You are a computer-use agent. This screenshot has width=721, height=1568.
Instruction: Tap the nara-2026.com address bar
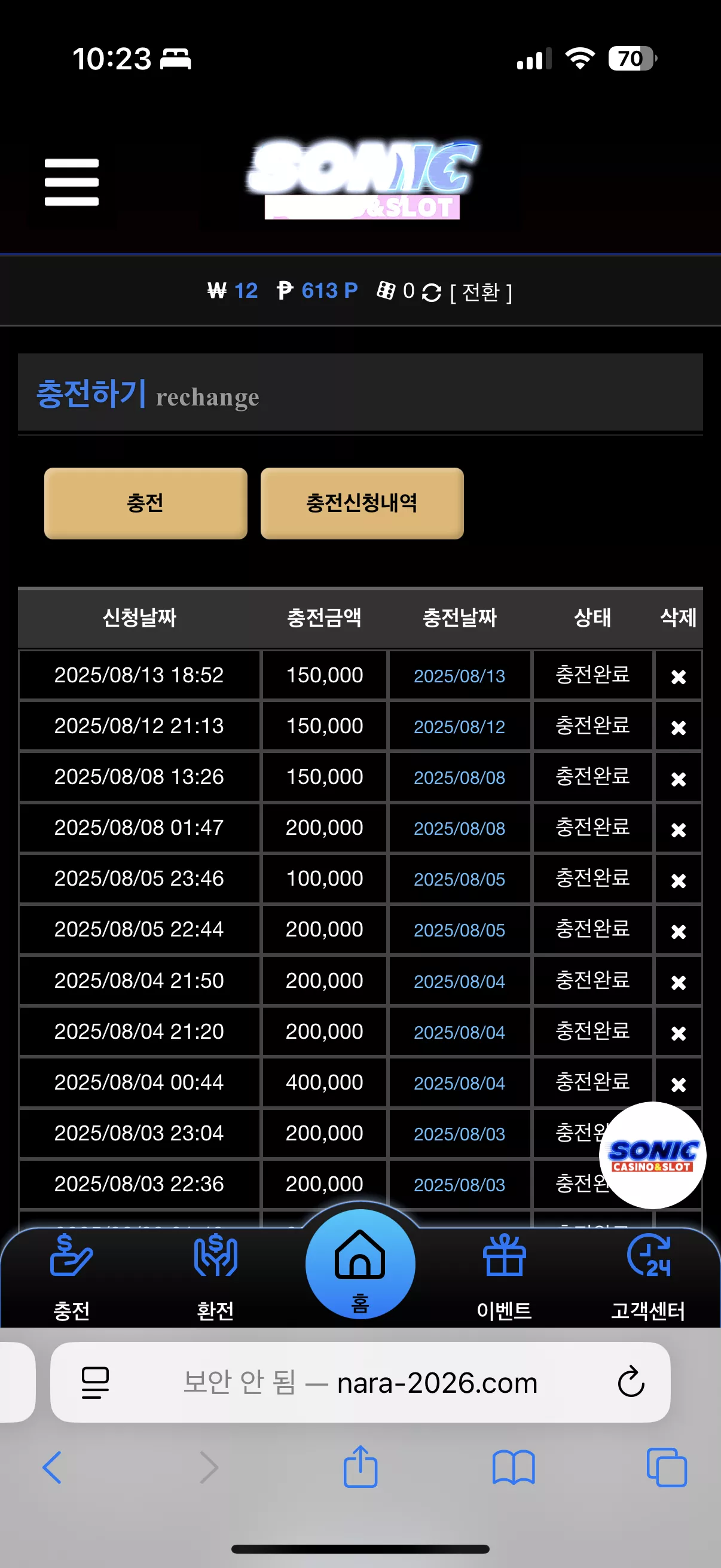tap(360, 1382)
